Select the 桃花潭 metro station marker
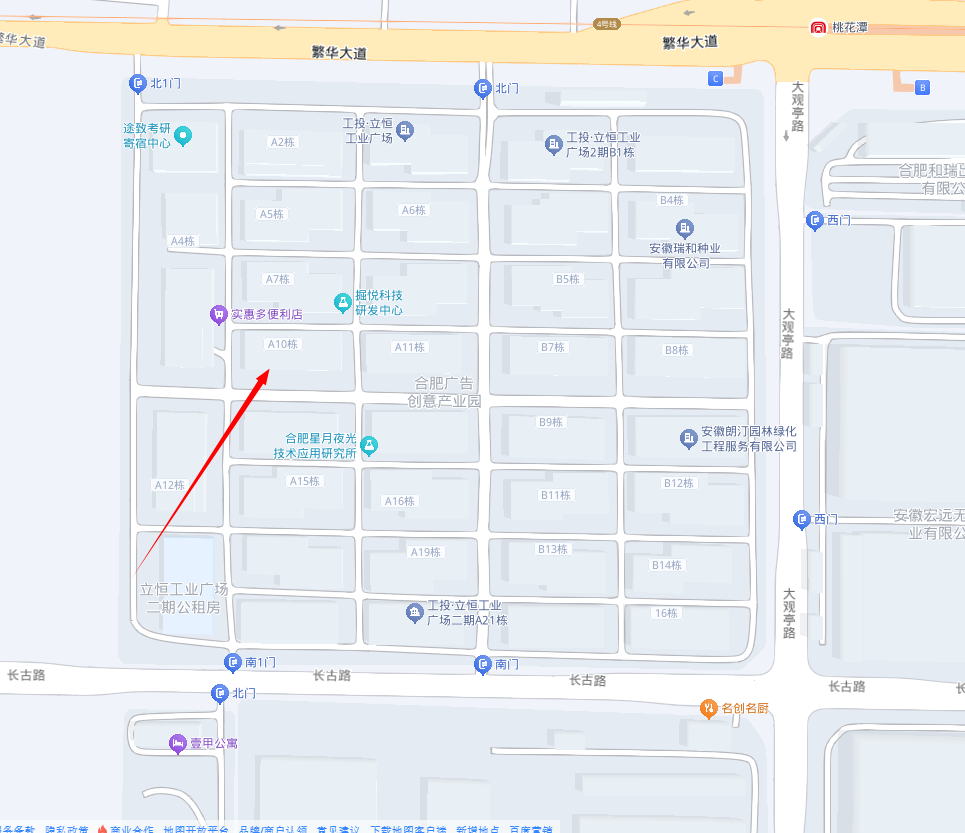The height and width of the screenshot is (833, 965). [x=819, y=28]
